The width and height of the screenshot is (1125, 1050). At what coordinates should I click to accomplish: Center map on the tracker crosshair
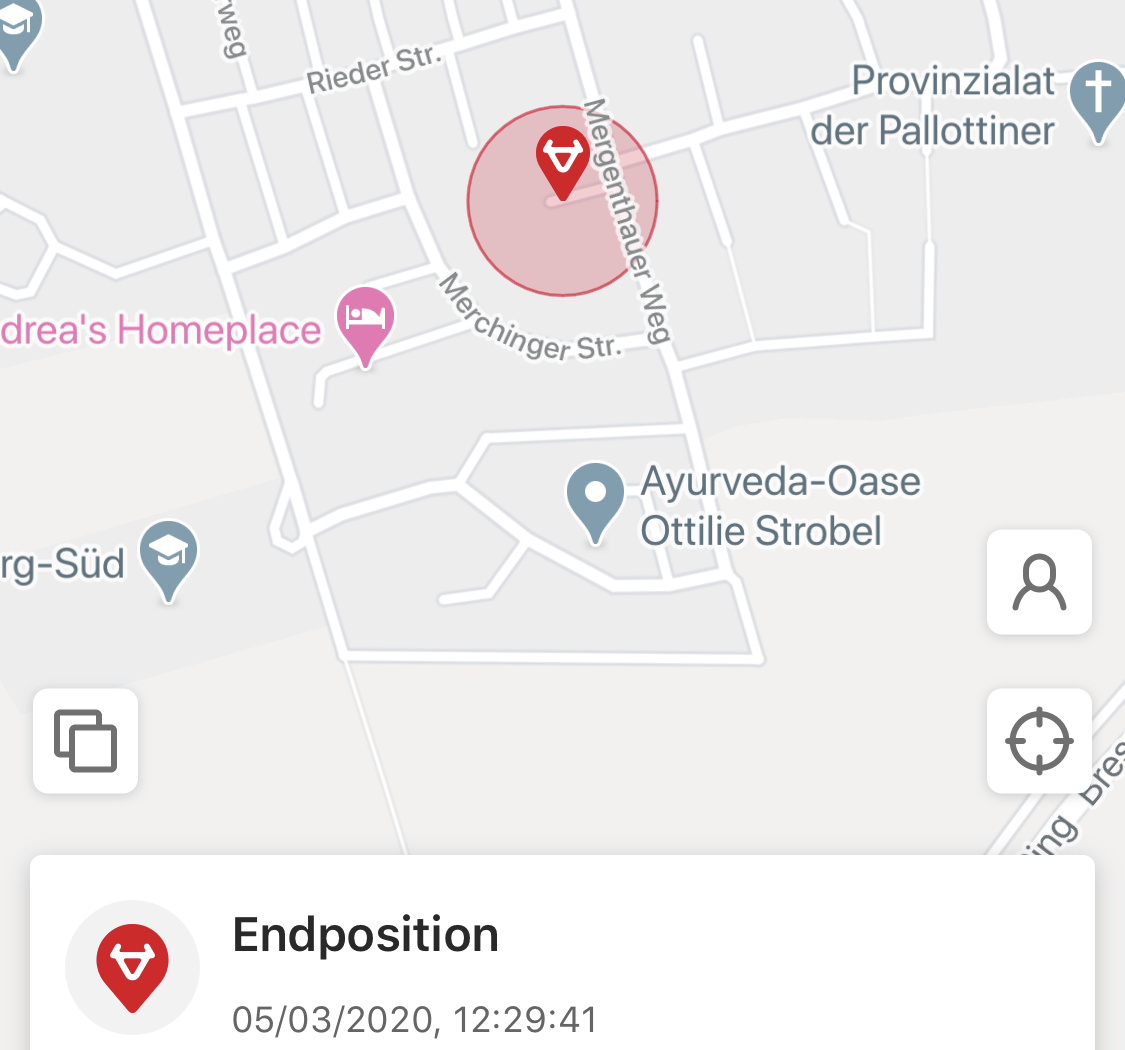1039,741
